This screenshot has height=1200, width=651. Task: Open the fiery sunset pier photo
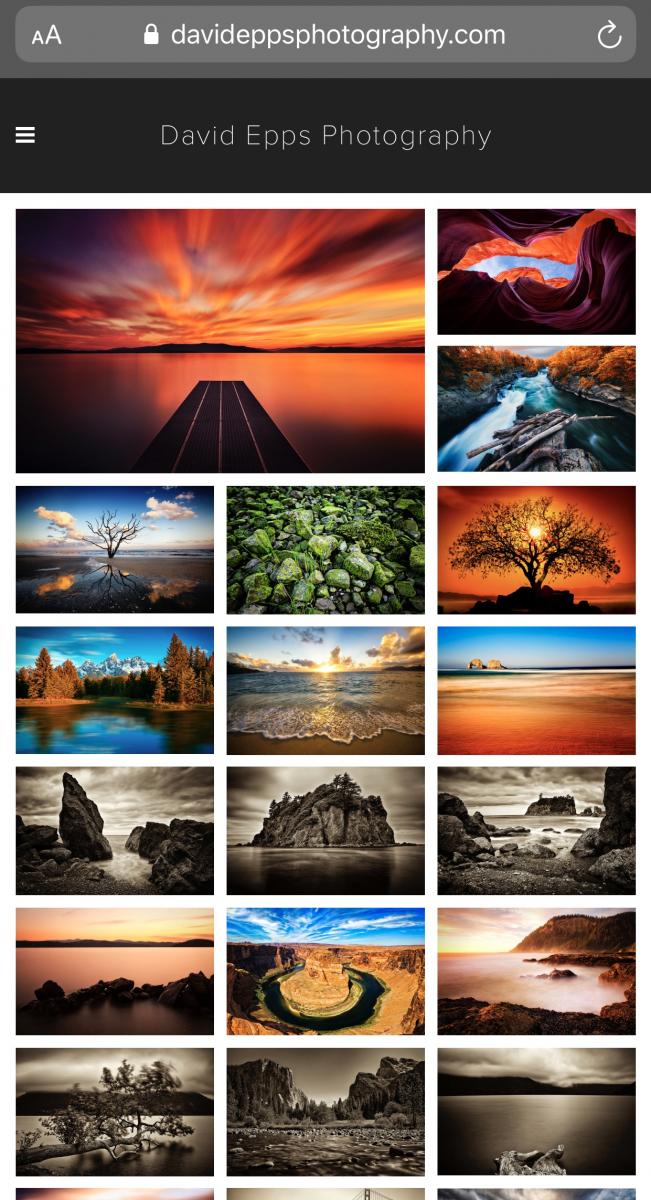pos(220,340)
